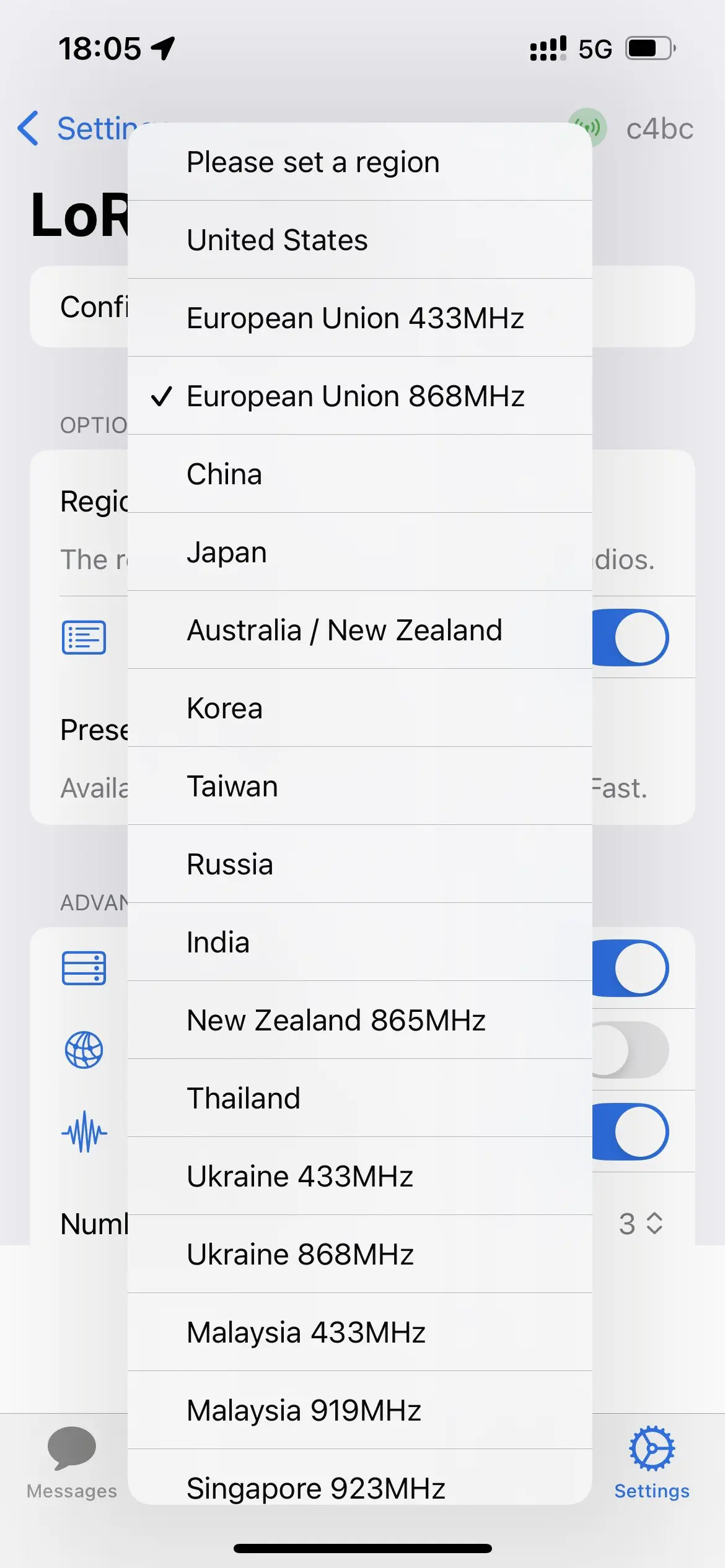Select United States region
The height and width of the screenshot is (1568, 725).
(x=359, y=240)
